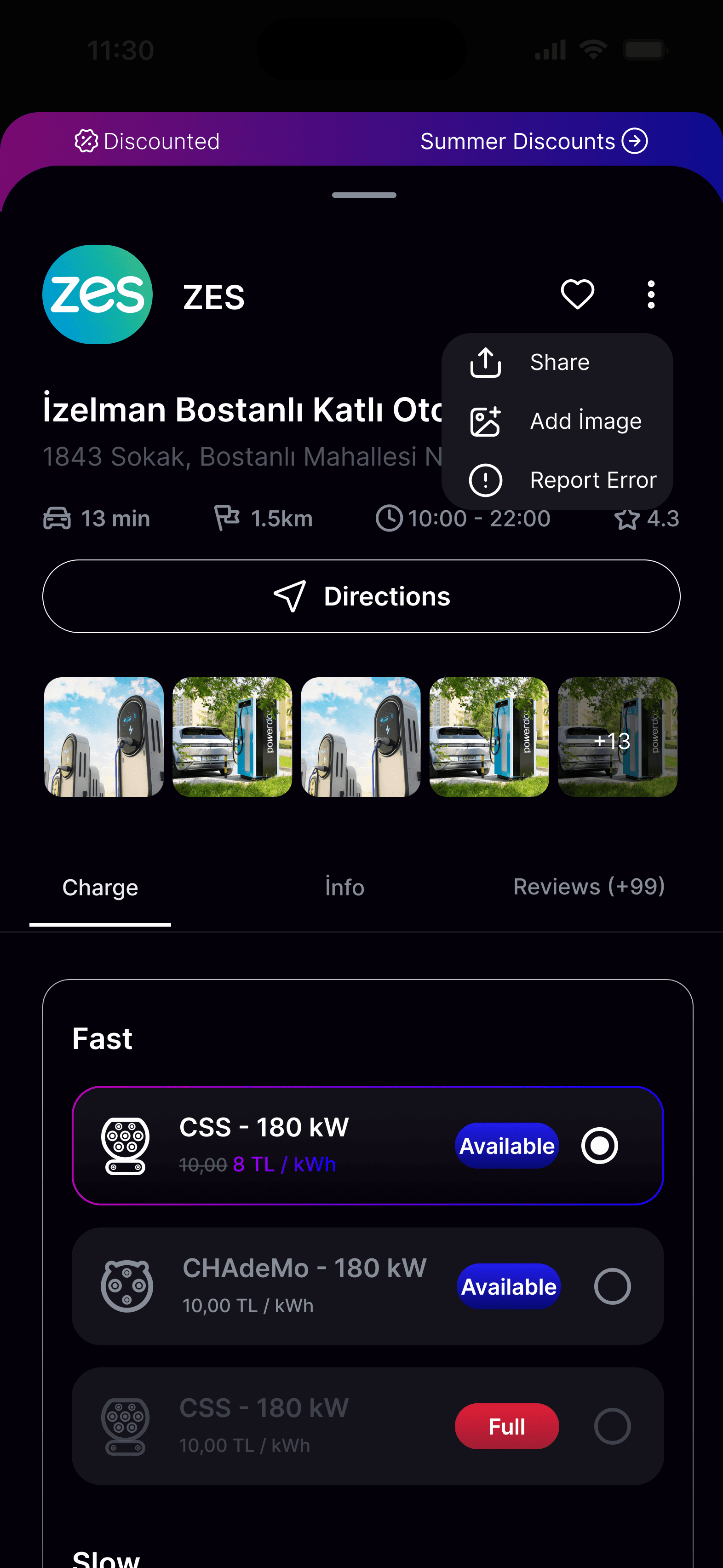Open the Reviews (+99) tab
Image resolution: width=723 pixels, height=1568 pixels.
[589, 888]
